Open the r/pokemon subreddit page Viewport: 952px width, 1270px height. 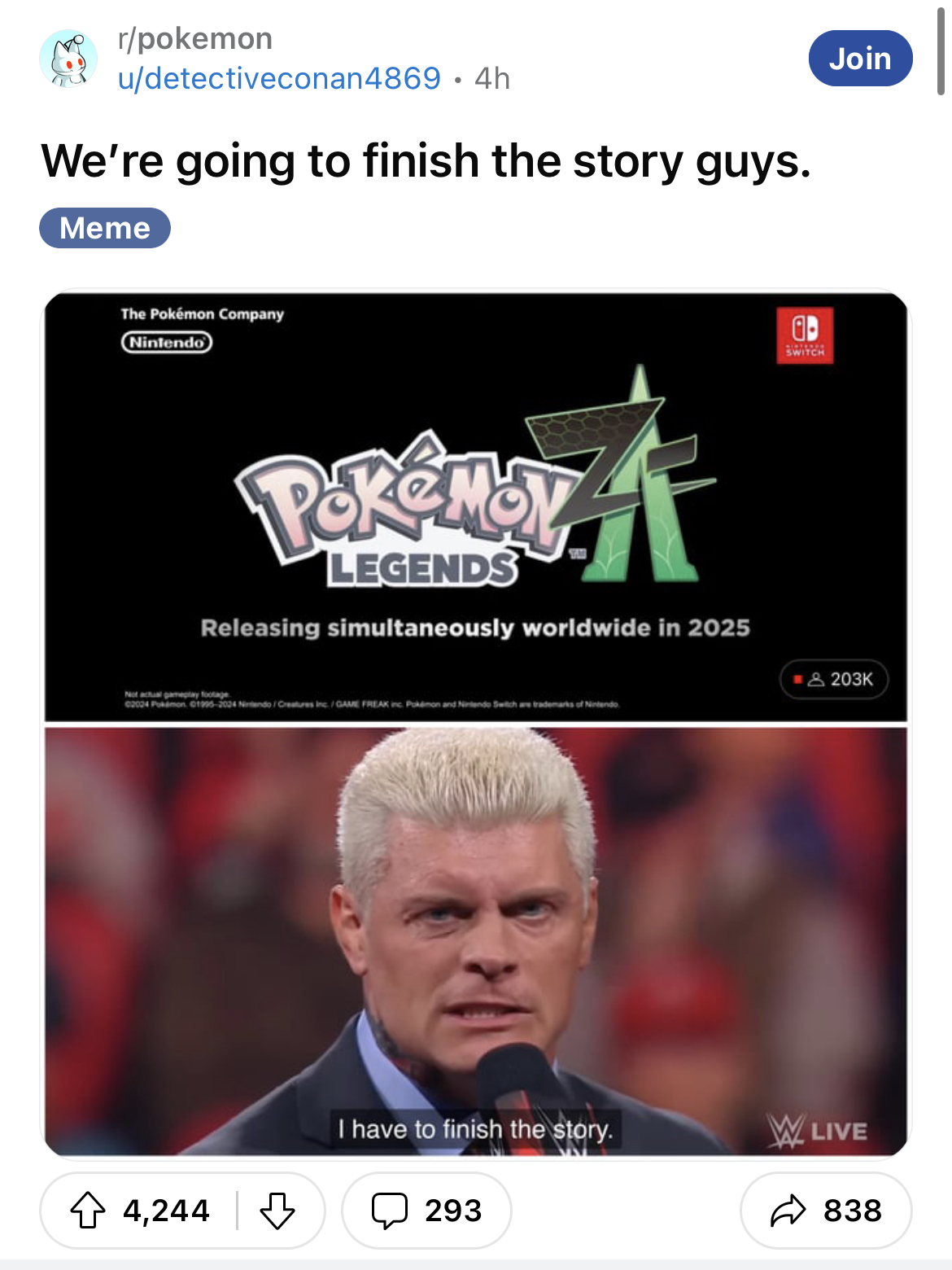[x=195, y=38]
